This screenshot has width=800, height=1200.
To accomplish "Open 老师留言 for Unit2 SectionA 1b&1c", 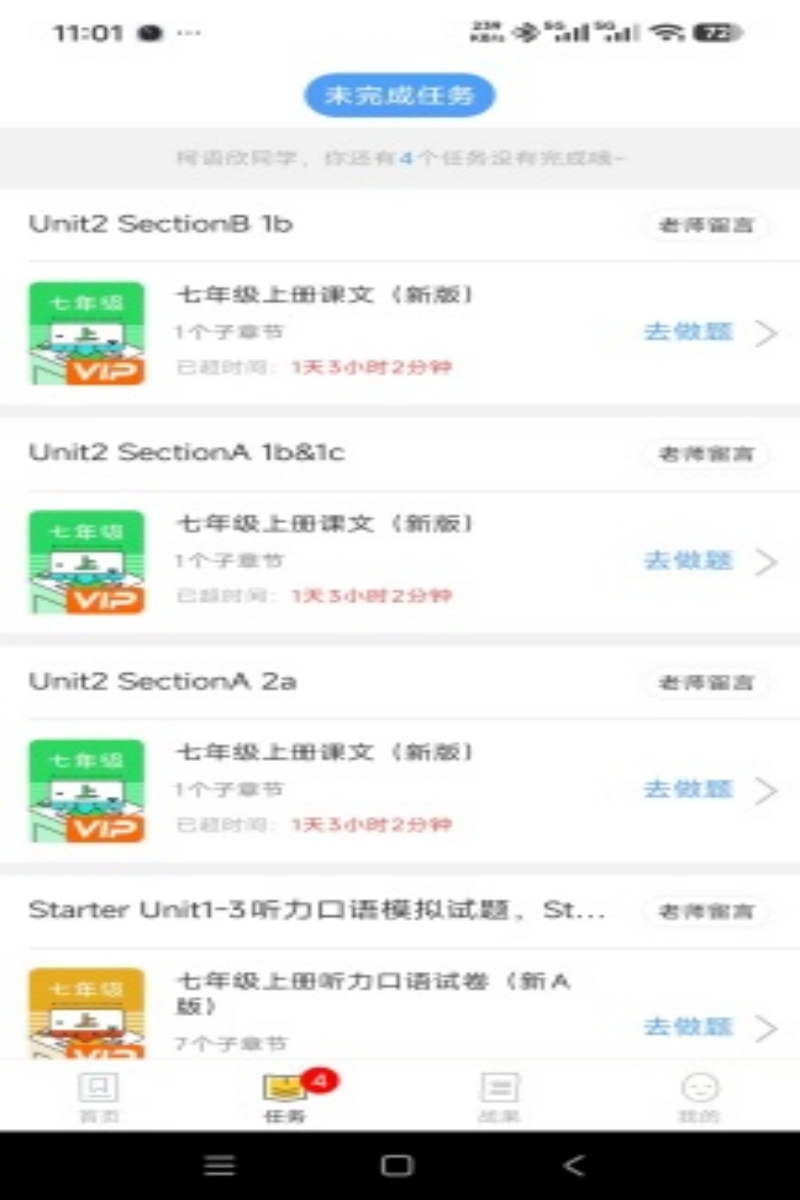I will pos(705,454).
